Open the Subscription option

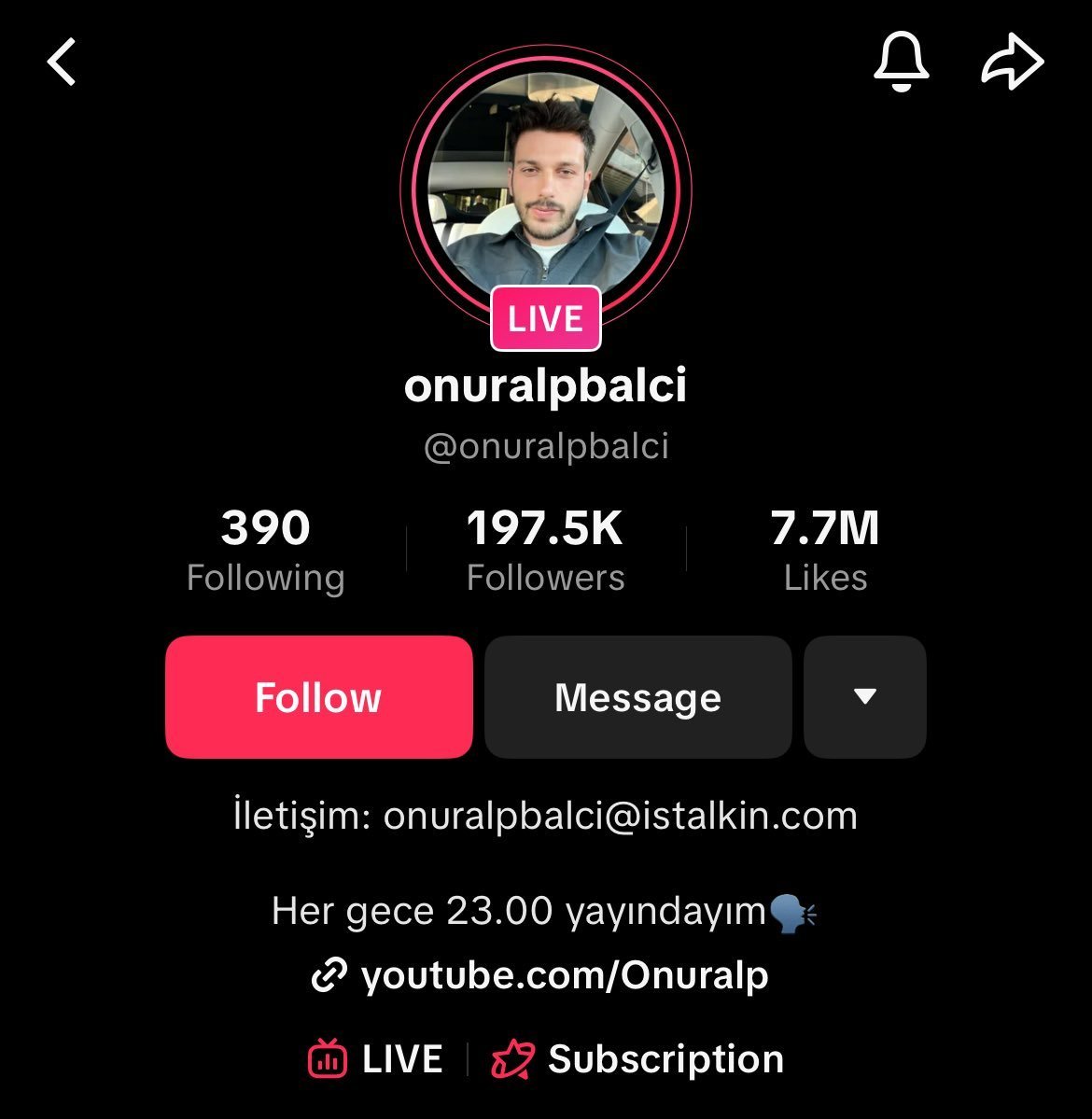tap(638, 1059)
